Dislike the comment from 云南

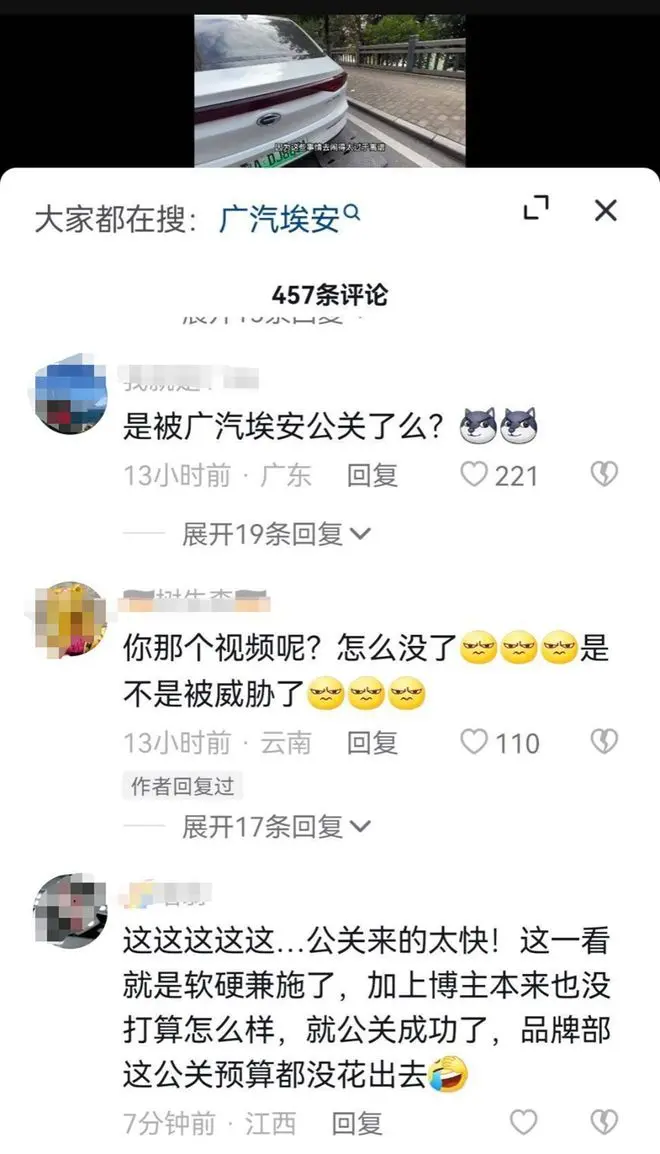point(603,742)
